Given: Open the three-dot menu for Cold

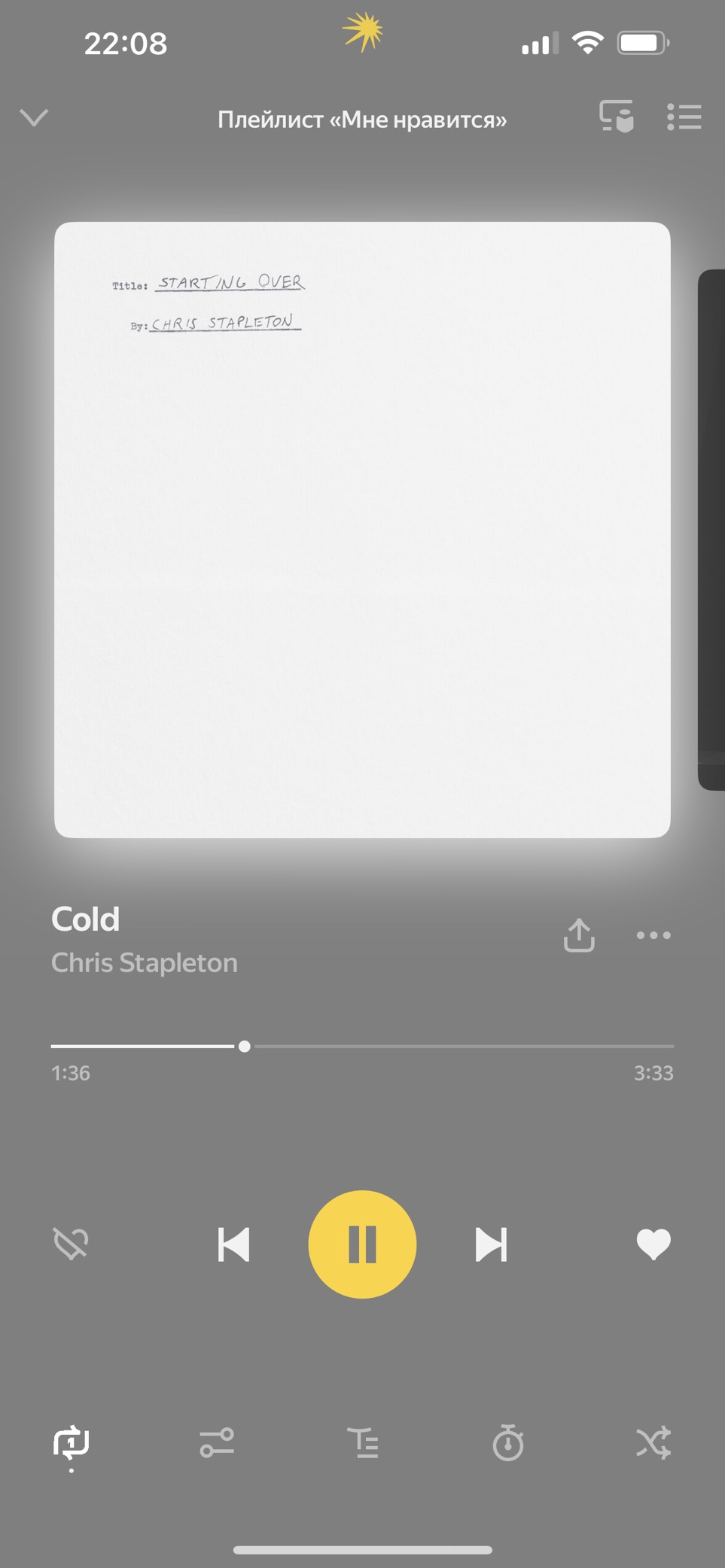Looking at the screenshot, I should (x=653, y=935).
